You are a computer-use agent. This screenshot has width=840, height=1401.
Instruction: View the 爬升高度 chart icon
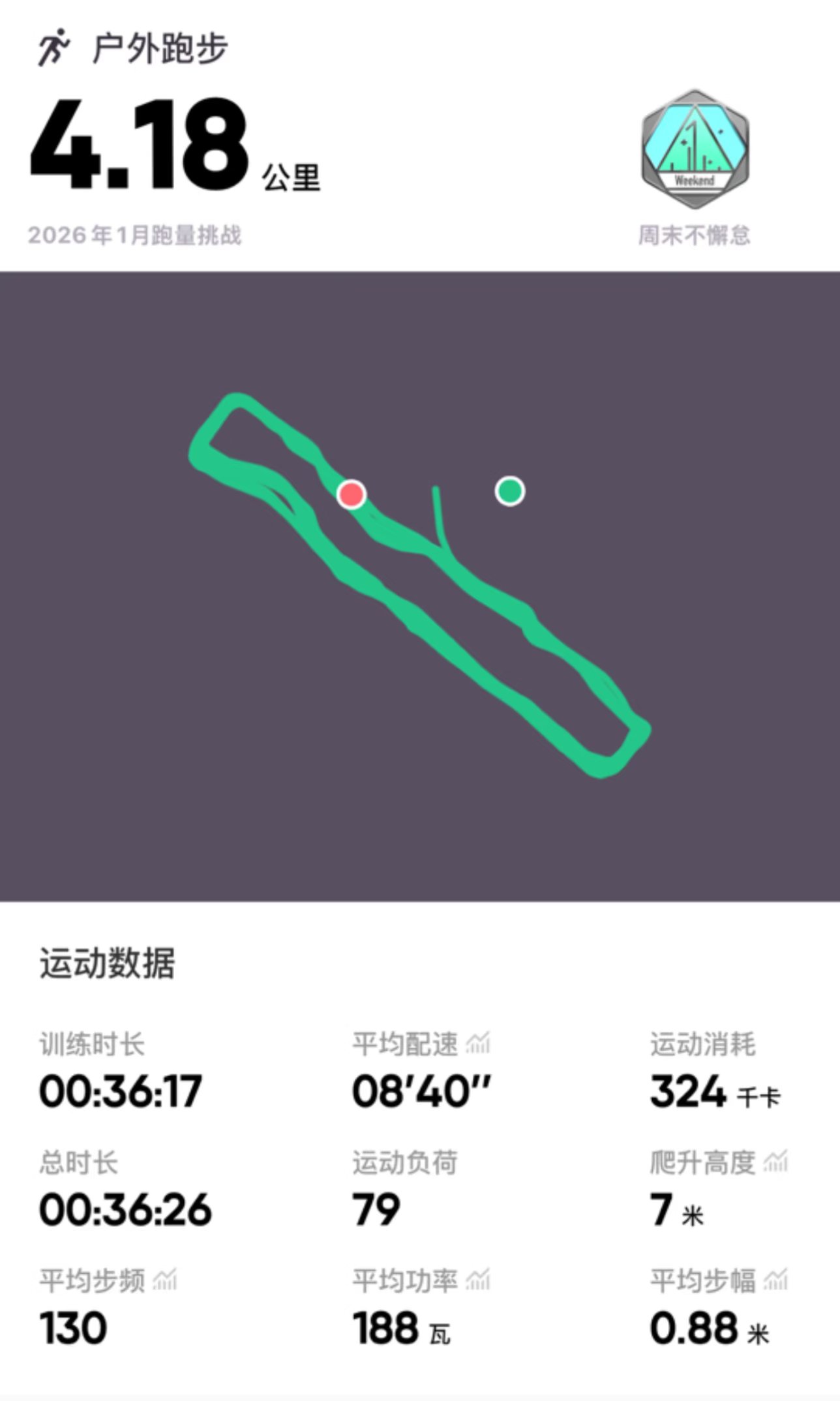click(x=775, y=1162)
